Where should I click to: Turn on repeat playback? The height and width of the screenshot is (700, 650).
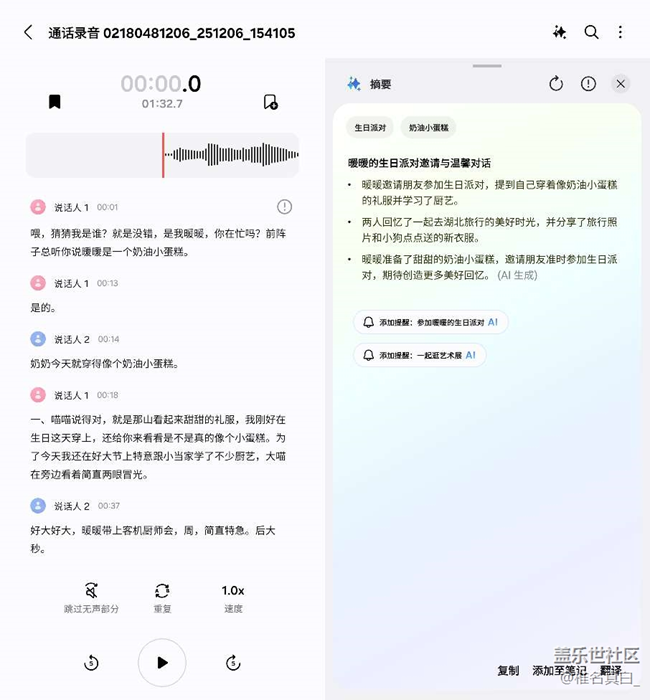pos(162,597)
